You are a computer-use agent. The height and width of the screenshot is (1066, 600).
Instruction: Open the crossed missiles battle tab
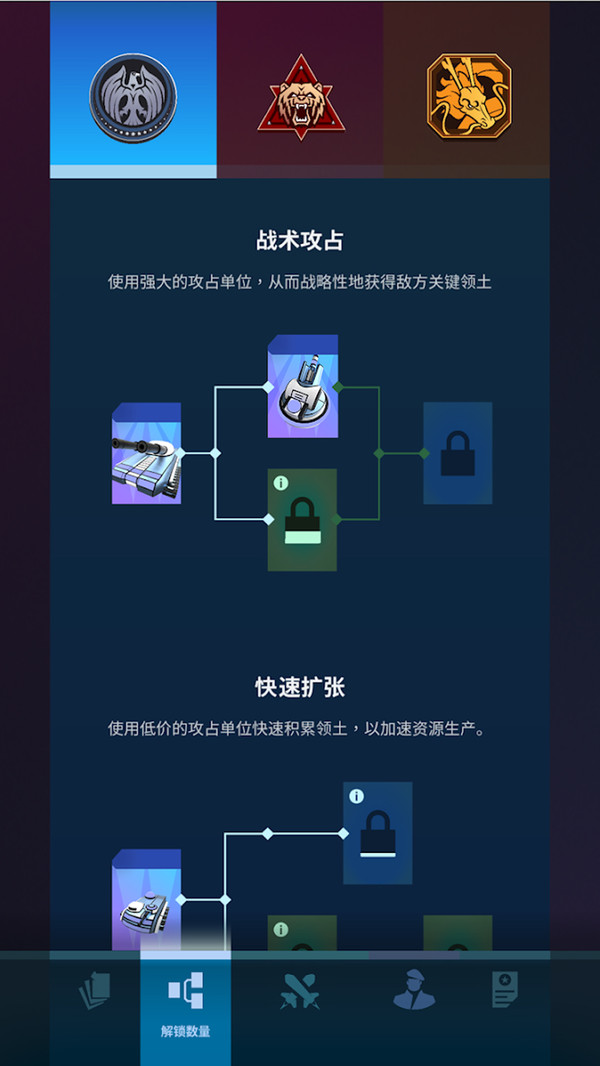click(x=300, y=992)
